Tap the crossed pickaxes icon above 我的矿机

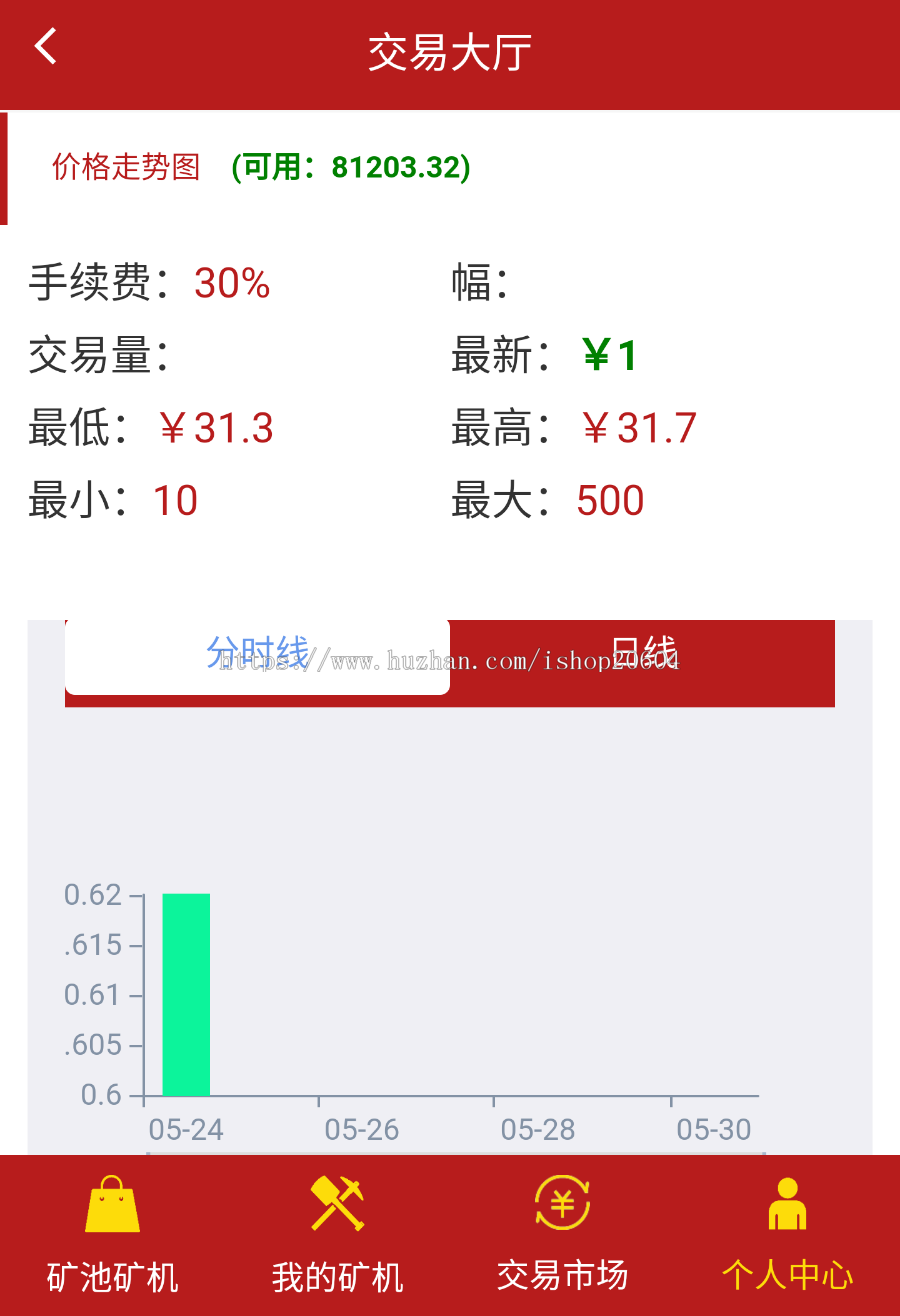tap(336, 1205)
